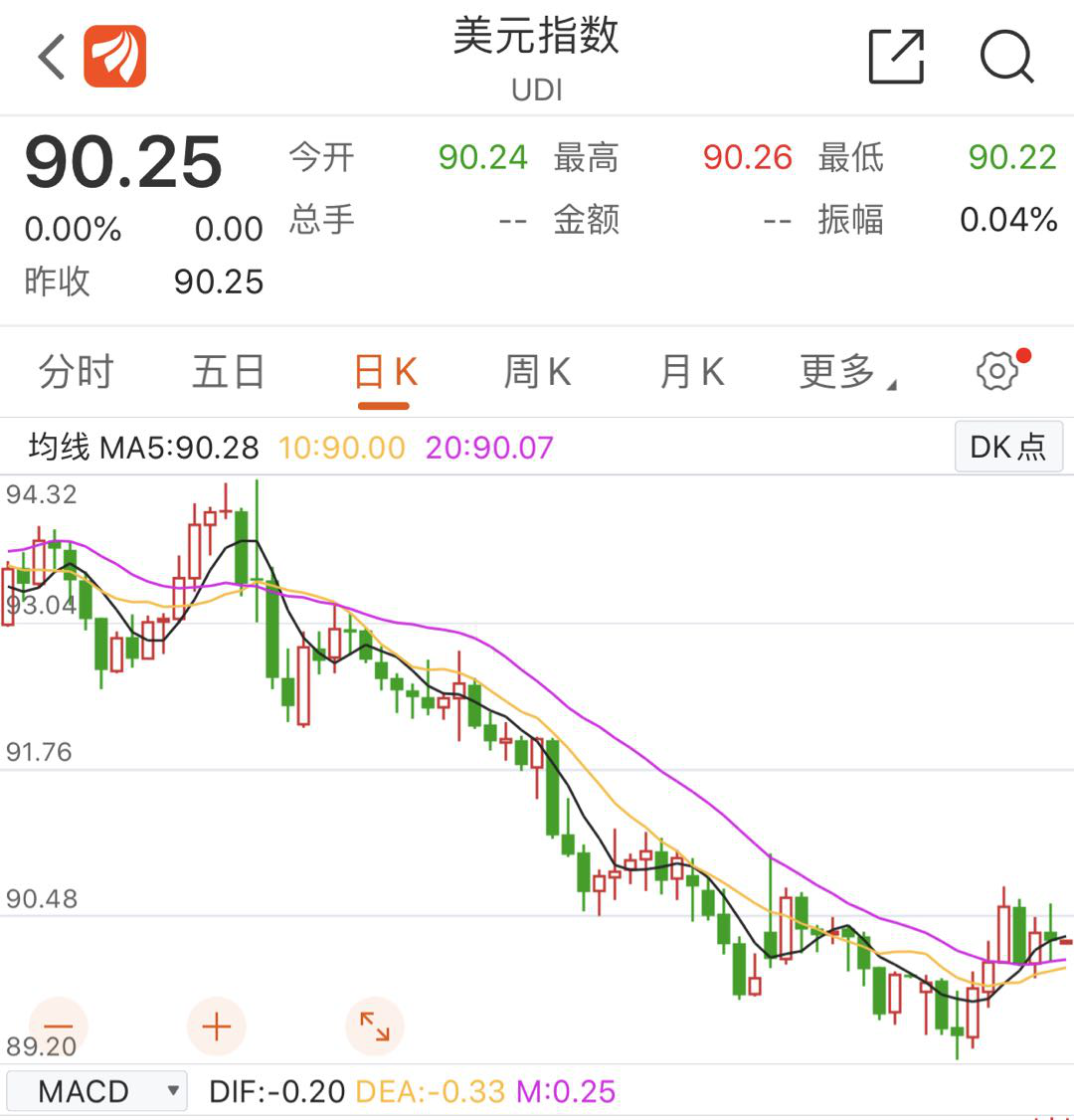
Task: Zoom in the chart with plus button
Action: (x=216, y=1026)
